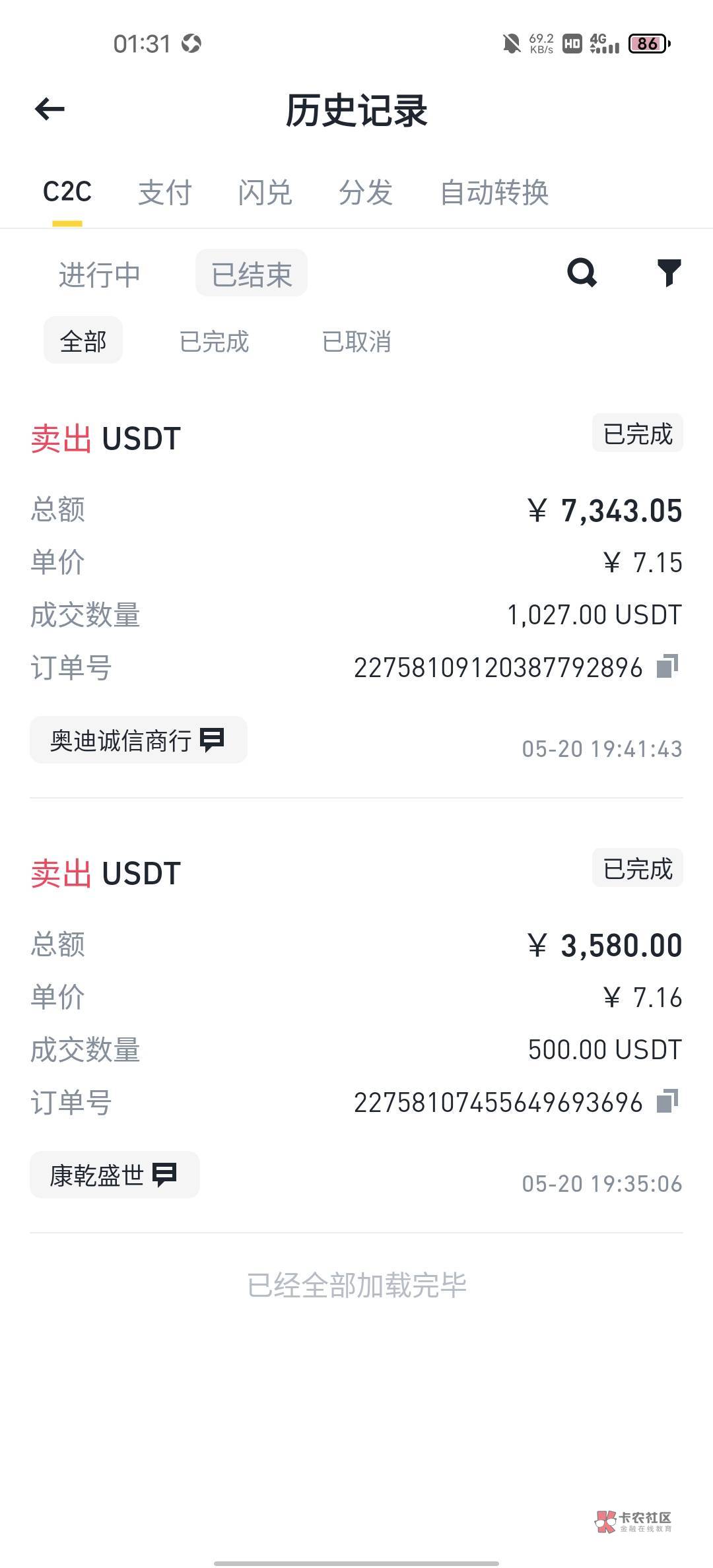713x1568 pixels.
Task: Filter by 已取消 orders
Action: click(356, 341)
